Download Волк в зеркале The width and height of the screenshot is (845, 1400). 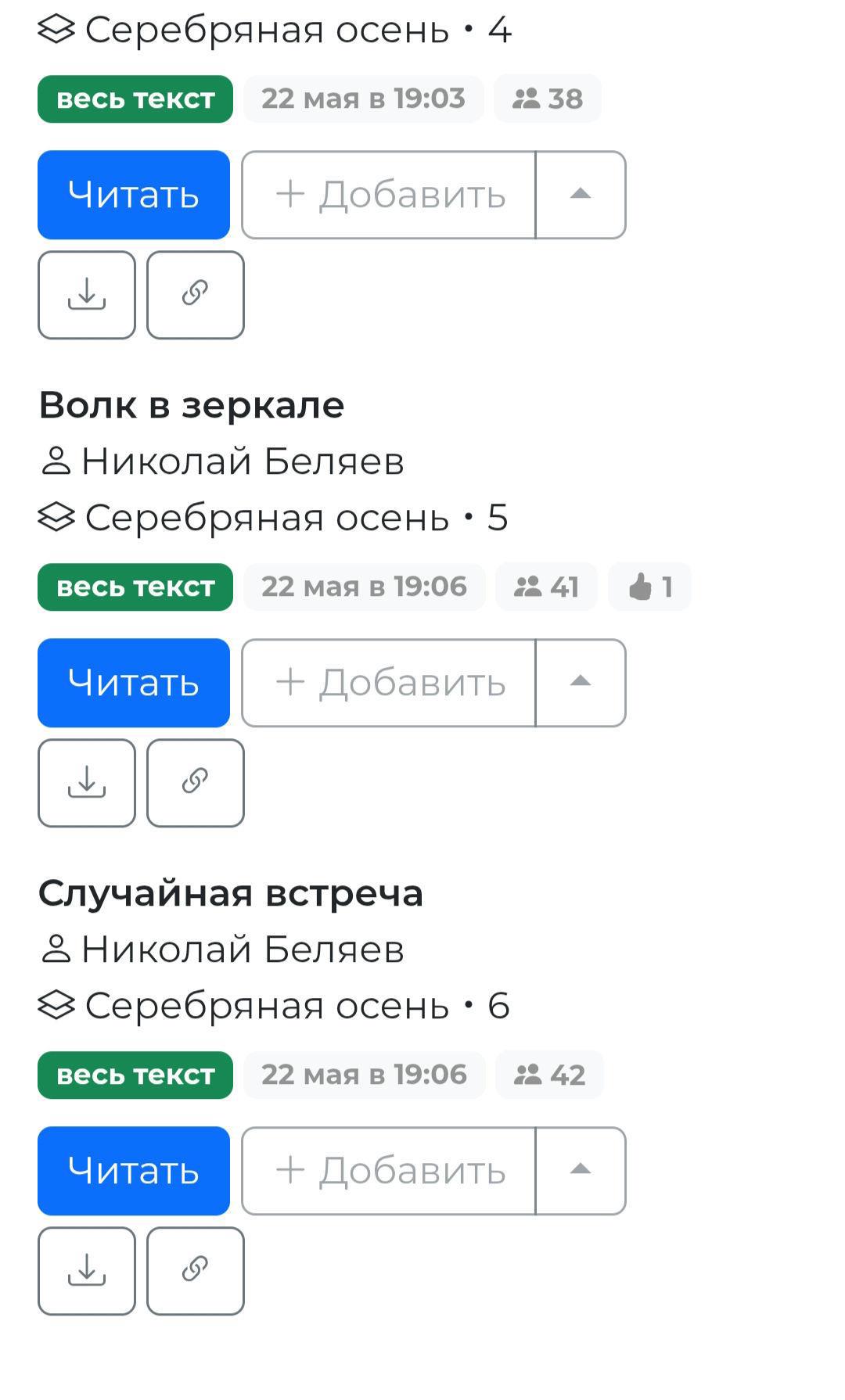click(87, 783)
